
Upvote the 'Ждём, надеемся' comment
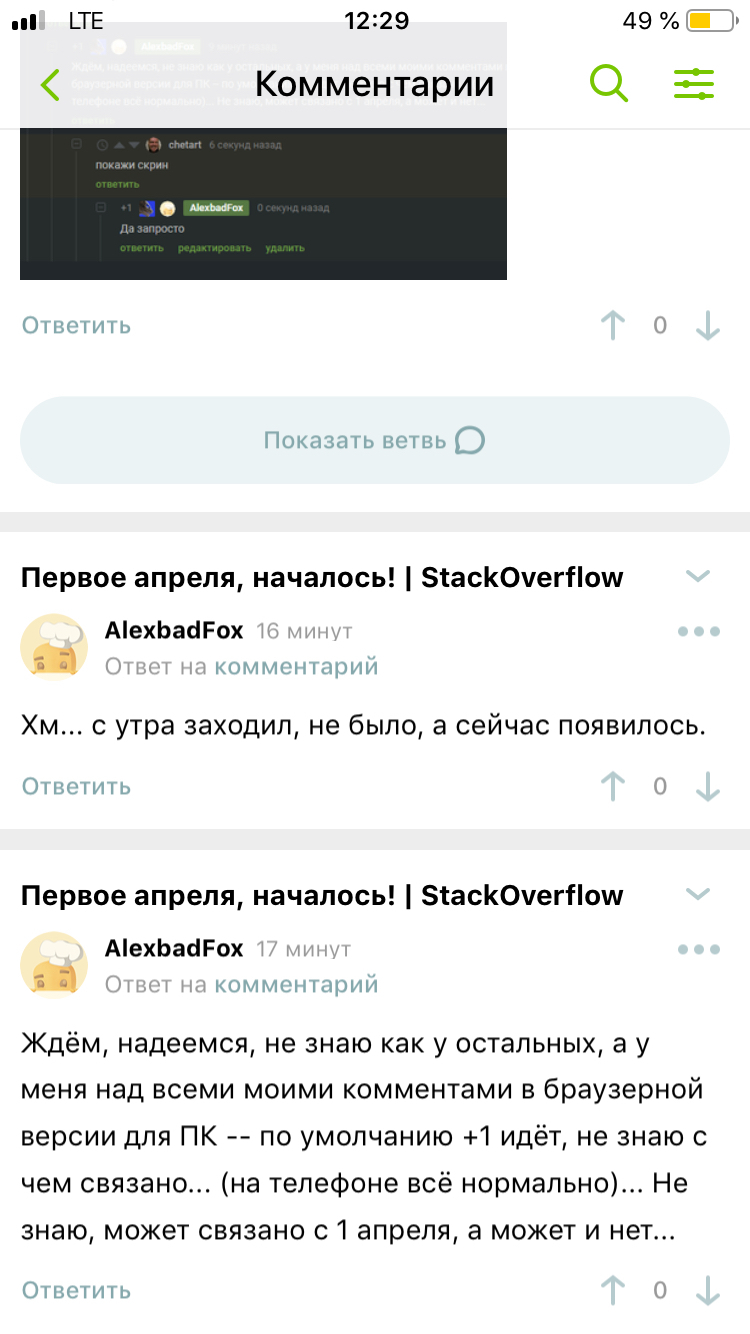tap(612, 1290)
